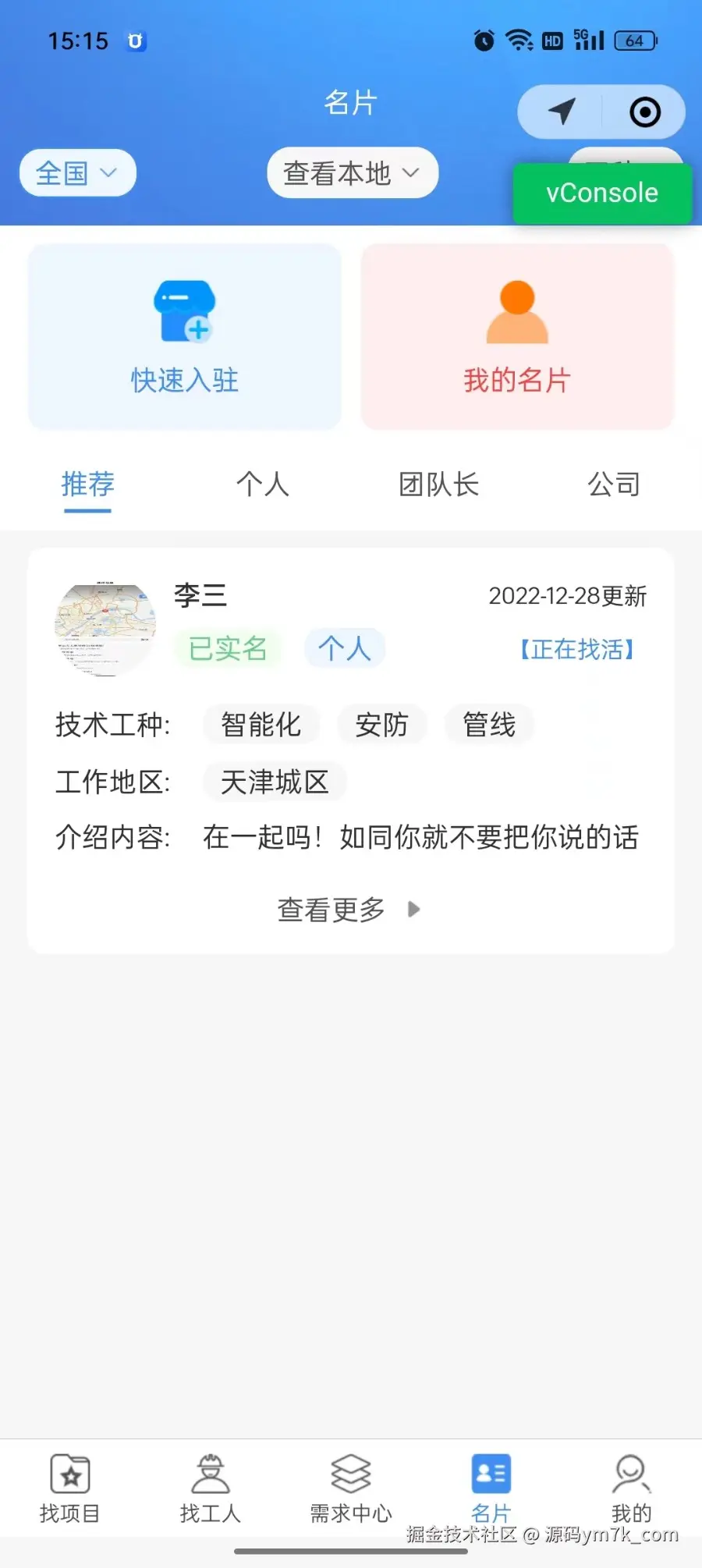Open the vConsole debug panel

(x=601, y=193)
